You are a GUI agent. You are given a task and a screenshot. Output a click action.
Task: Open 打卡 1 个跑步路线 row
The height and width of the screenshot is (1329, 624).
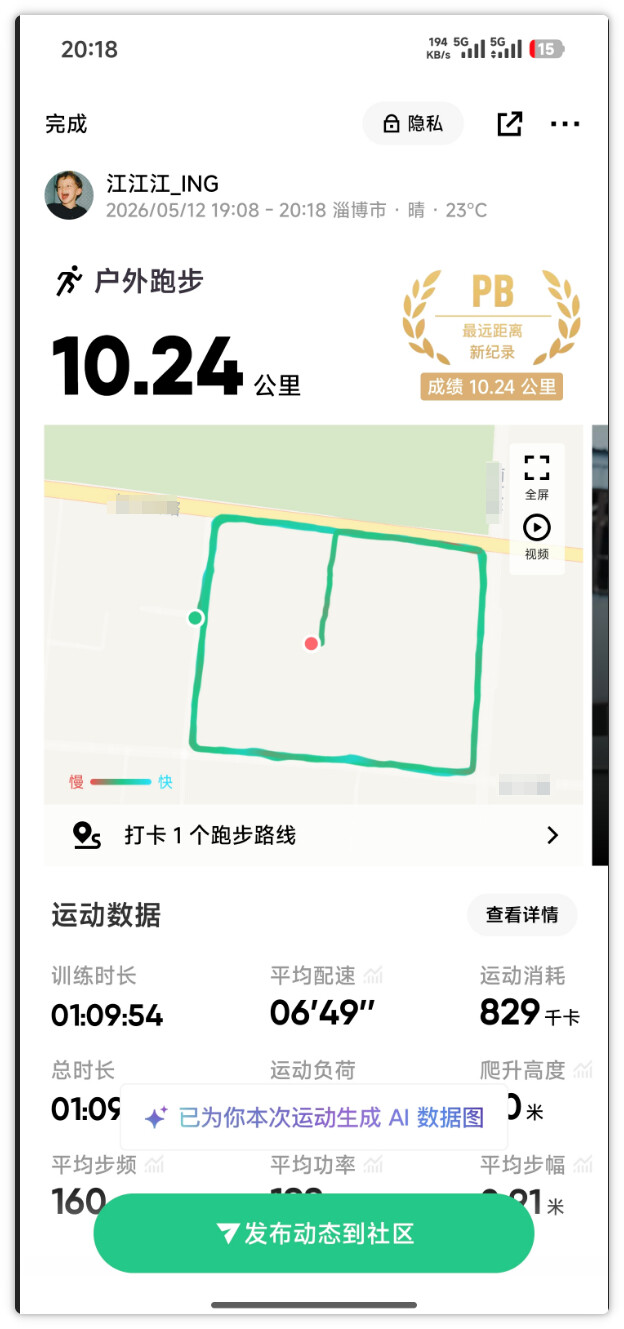tap(314, 835)
